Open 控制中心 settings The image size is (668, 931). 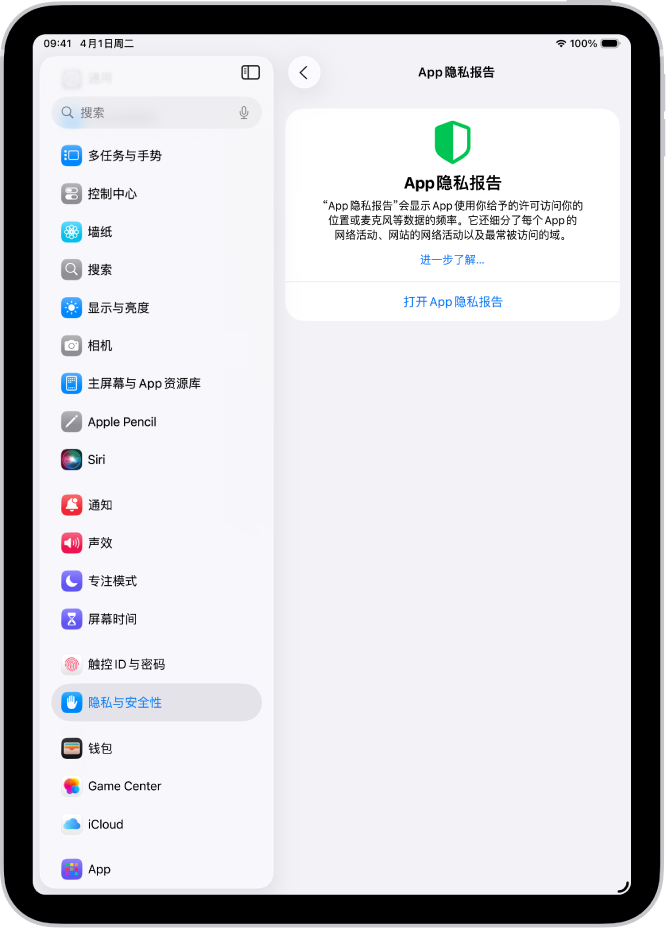pos(112,193)
